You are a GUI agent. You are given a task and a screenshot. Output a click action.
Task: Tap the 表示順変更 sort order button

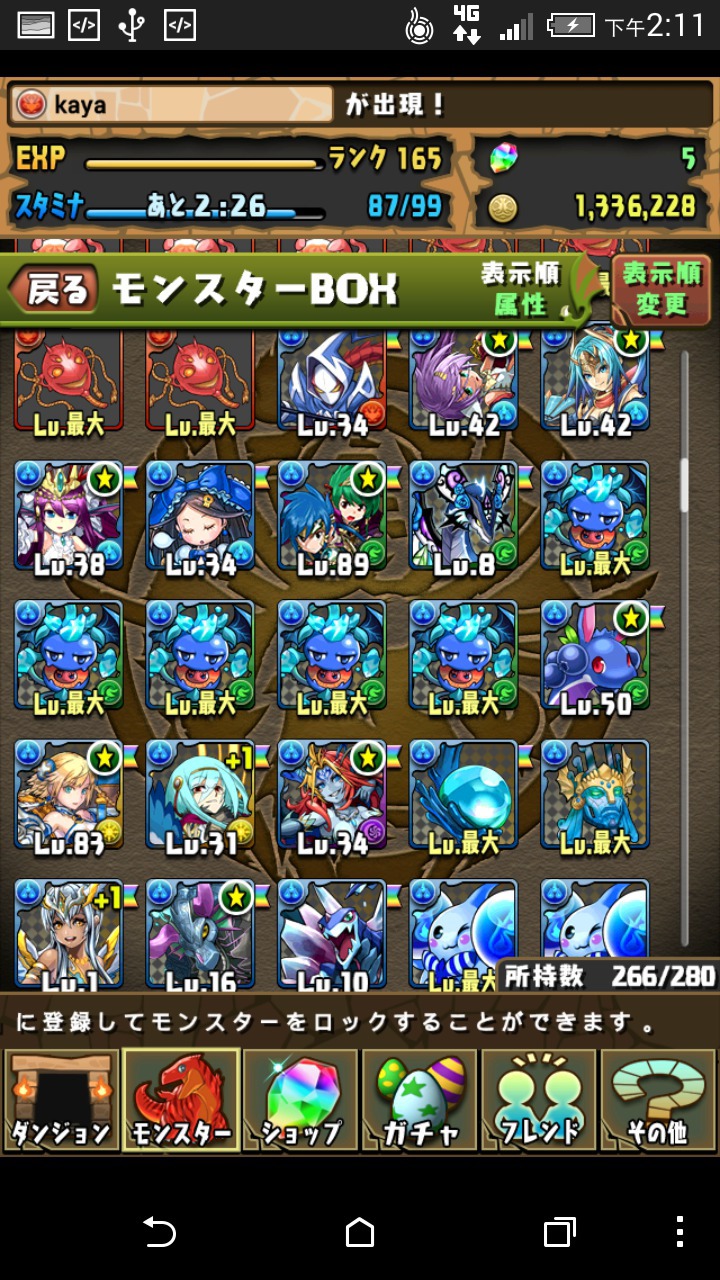[x=661, y=289]
